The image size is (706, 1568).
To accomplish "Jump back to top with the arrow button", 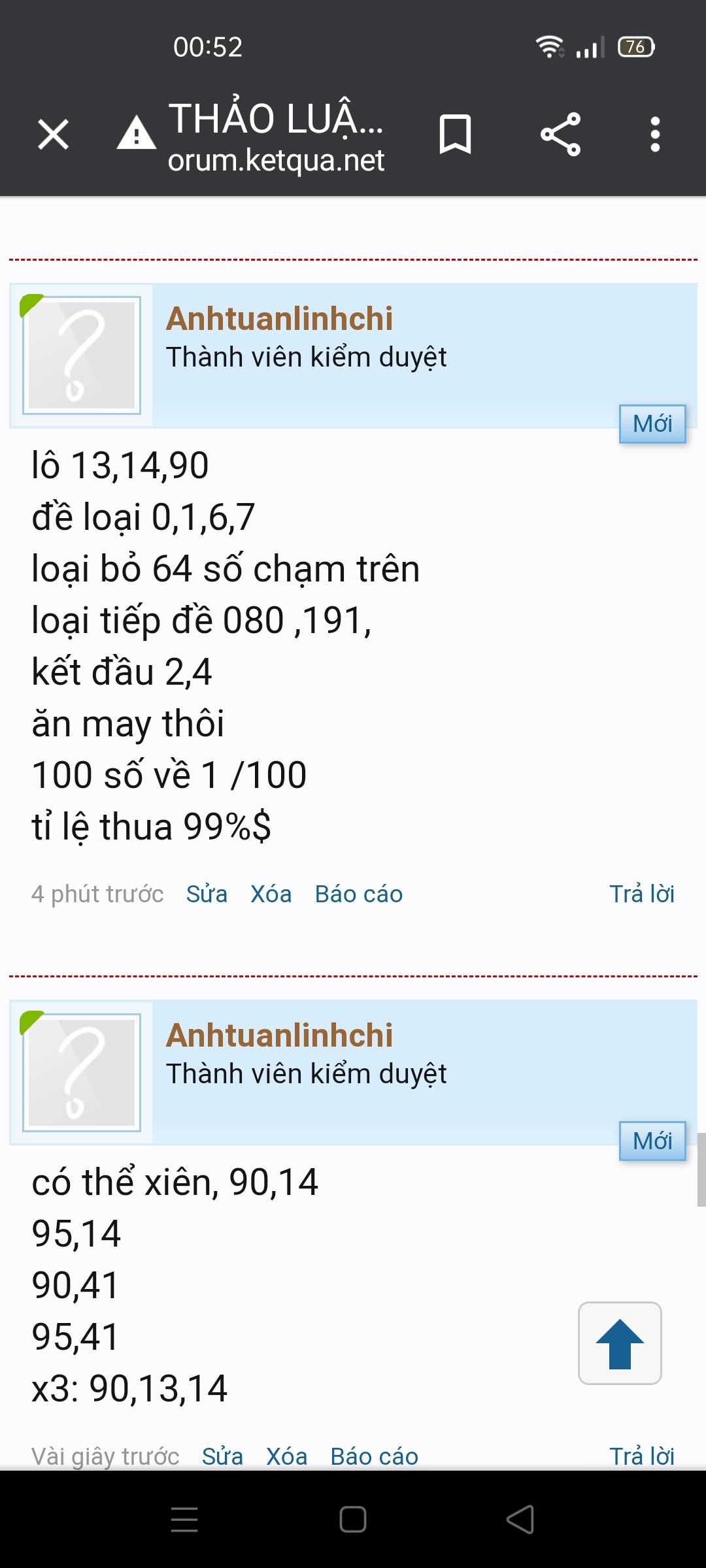I will click(620, 1343).
